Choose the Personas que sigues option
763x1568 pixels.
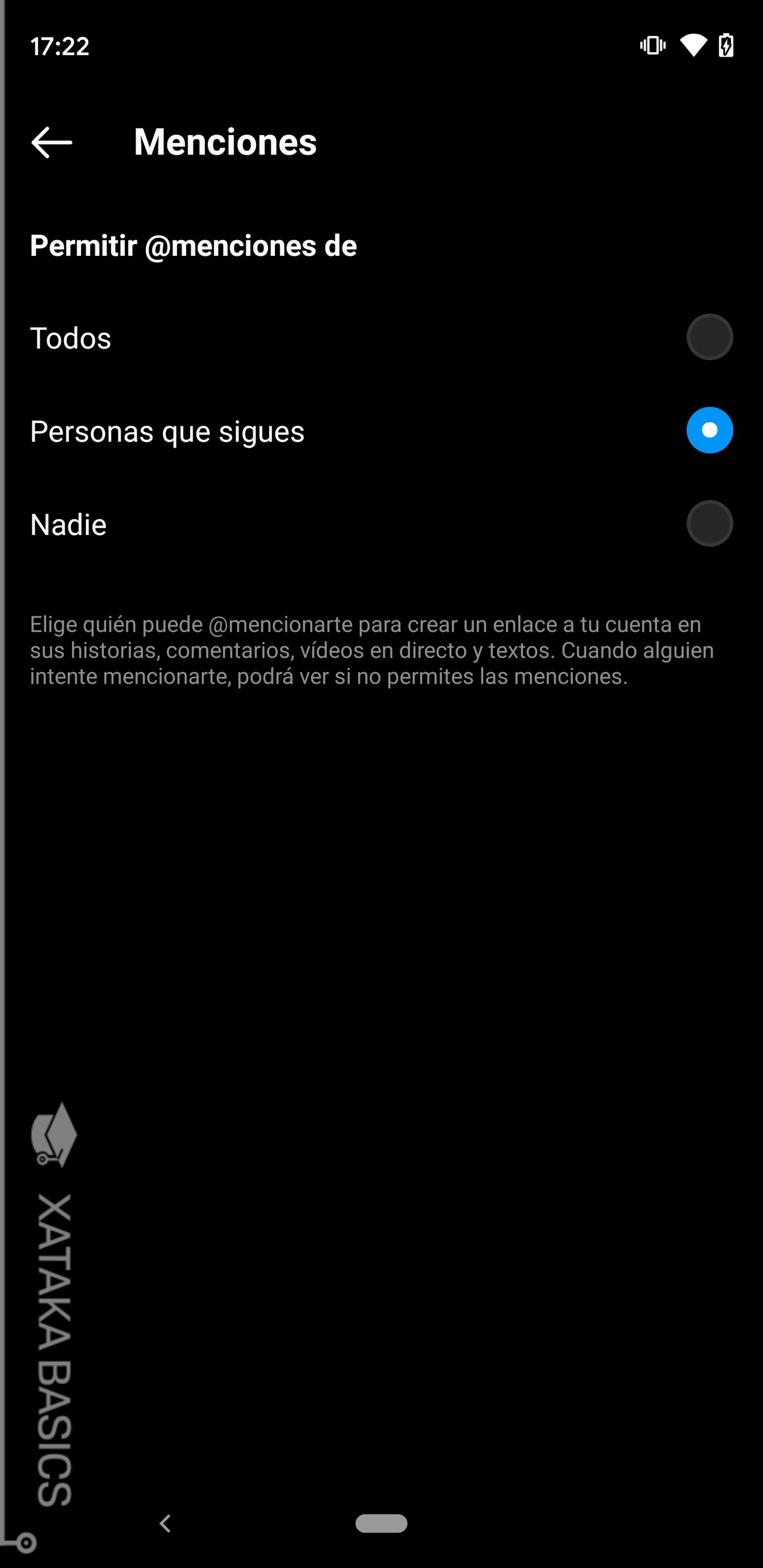point(381,431)
